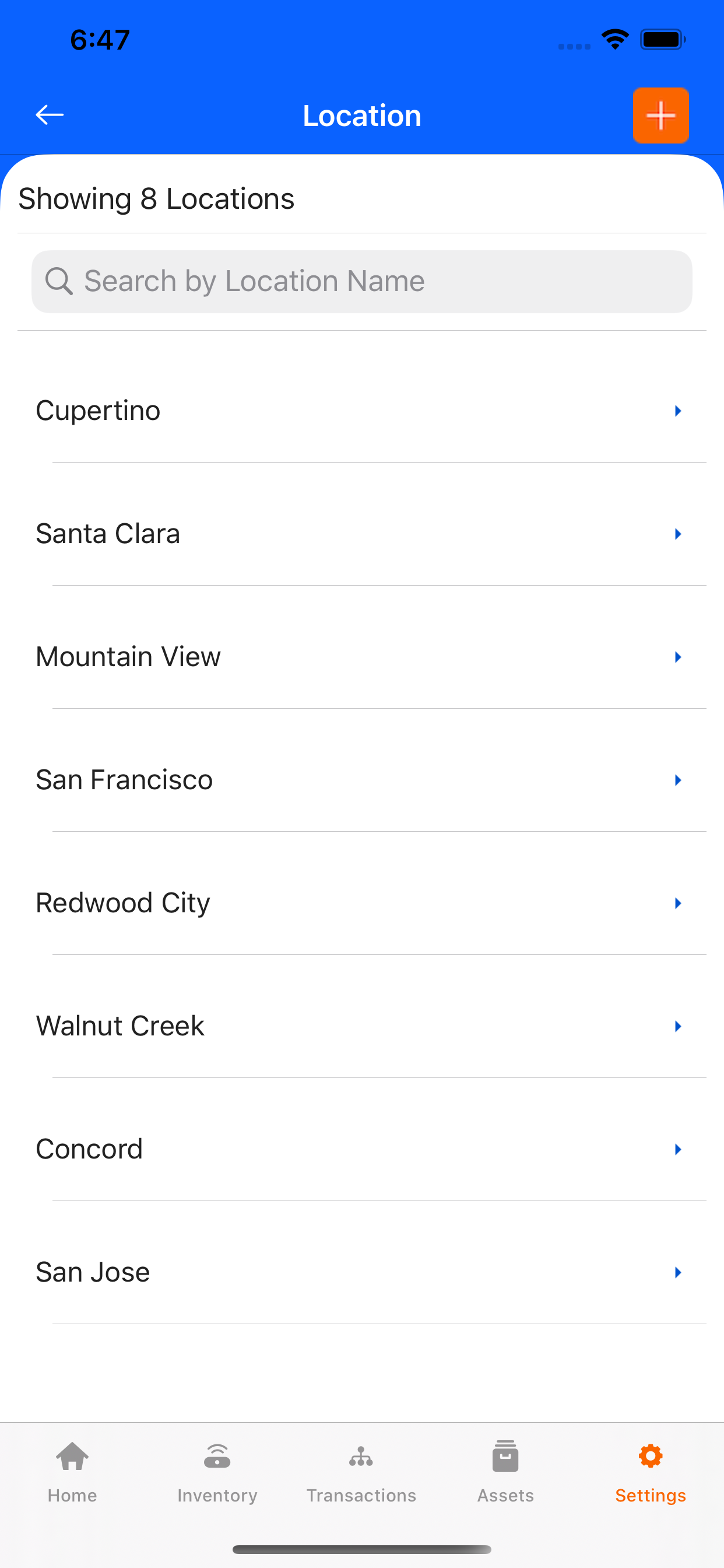Open the Cupertino location

pos(362,411)
